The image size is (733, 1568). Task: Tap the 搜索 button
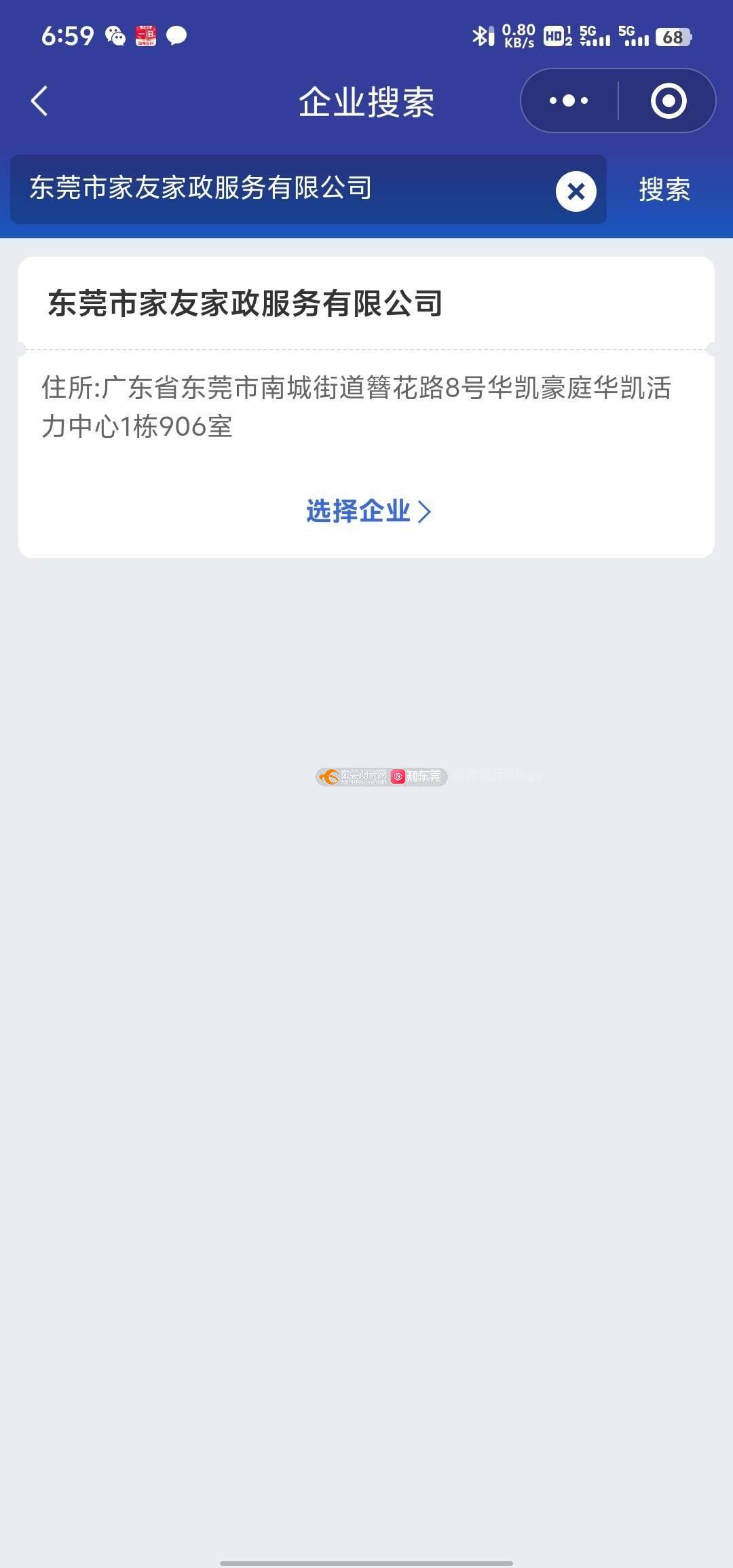click(x=664, y=189)
